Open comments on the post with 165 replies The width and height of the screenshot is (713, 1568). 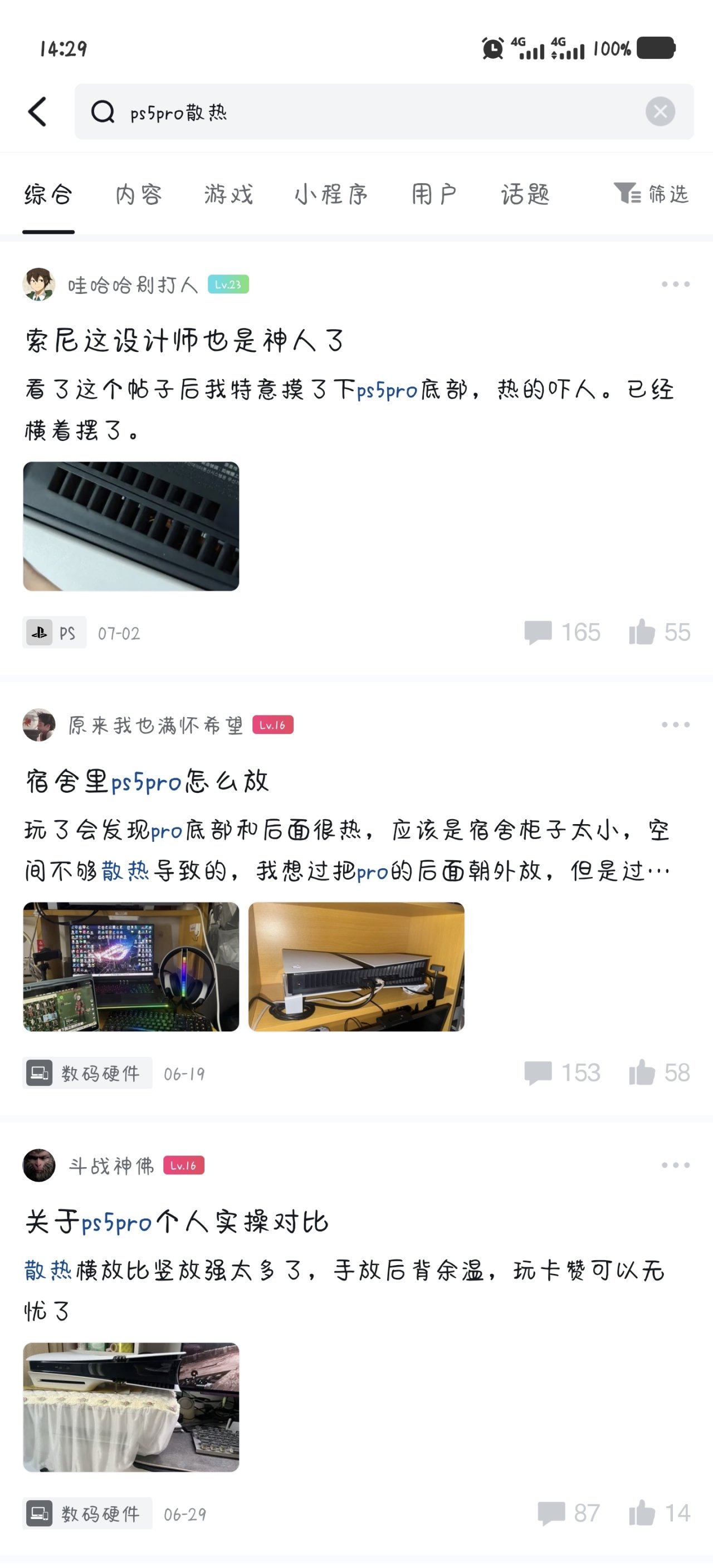562,633
